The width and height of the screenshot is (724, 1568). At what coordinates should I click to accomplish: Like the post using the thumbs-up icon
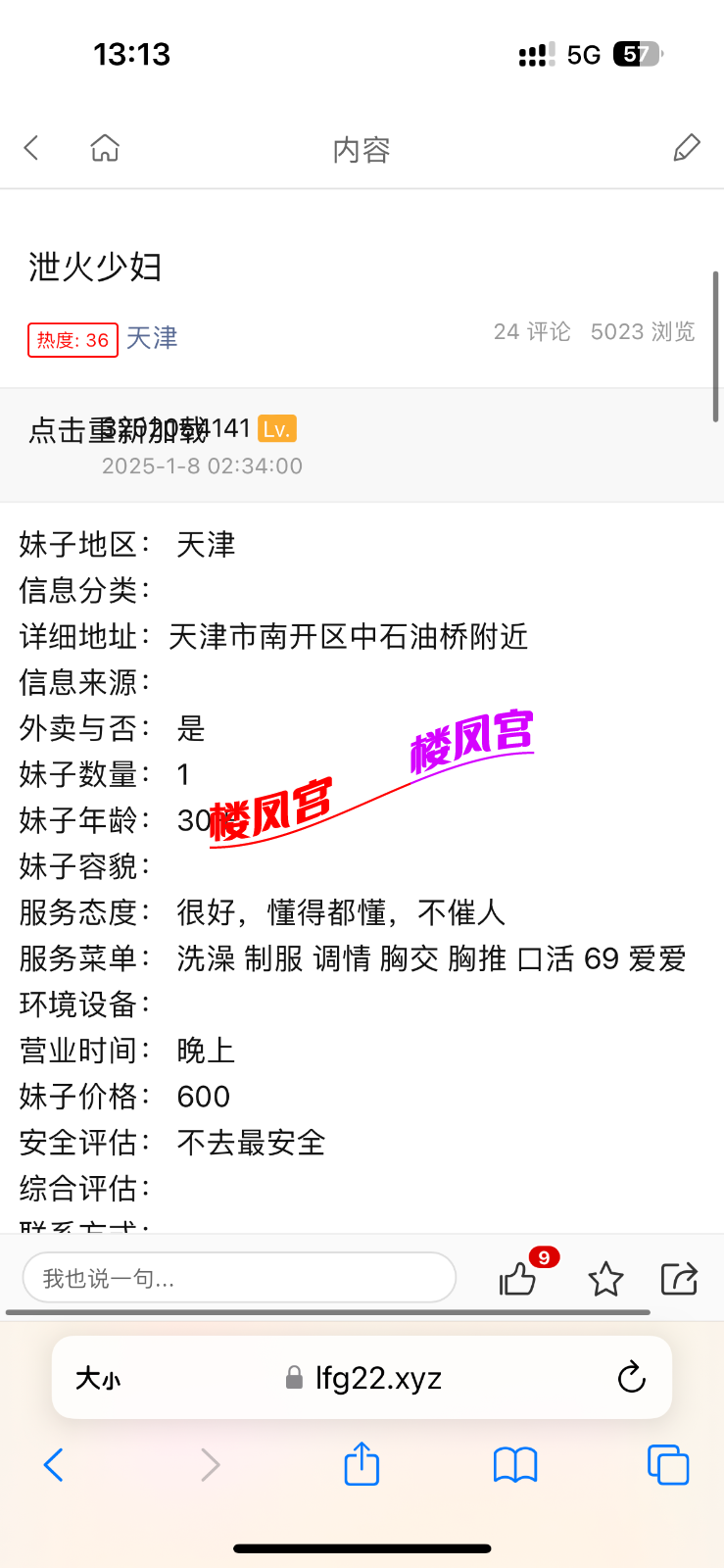click(518, 1279)
